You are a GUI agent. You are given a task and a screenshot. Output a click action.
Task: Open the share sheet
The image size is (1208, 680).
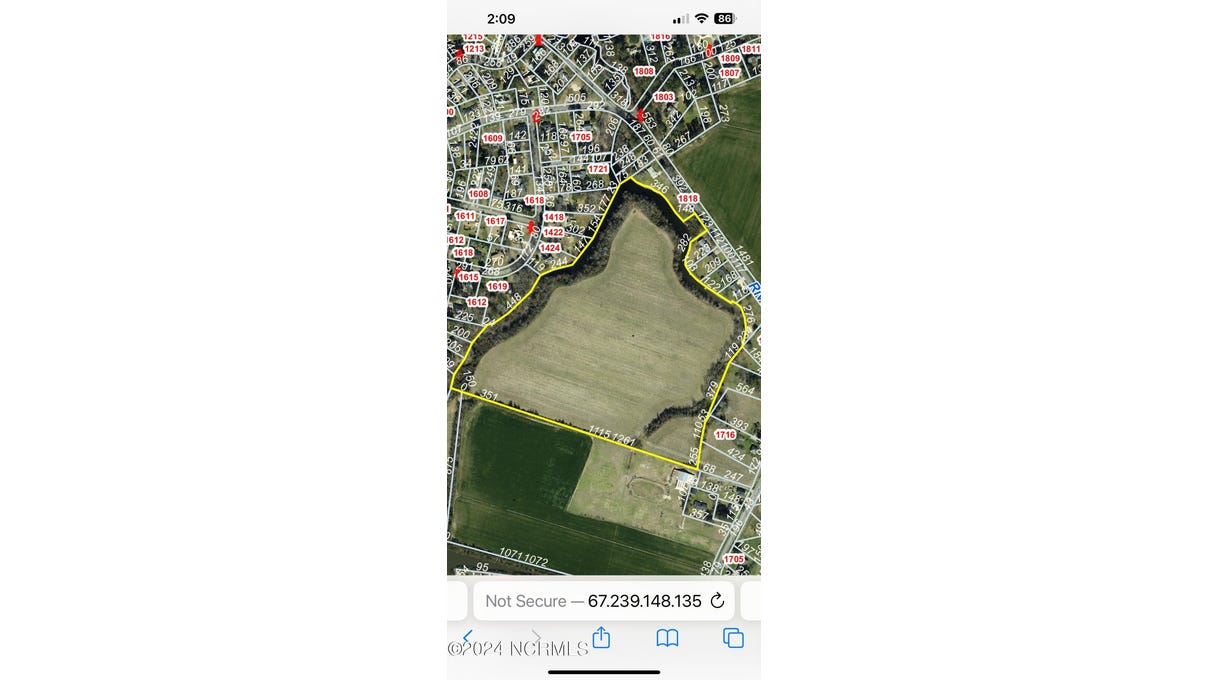coord(601,637)
